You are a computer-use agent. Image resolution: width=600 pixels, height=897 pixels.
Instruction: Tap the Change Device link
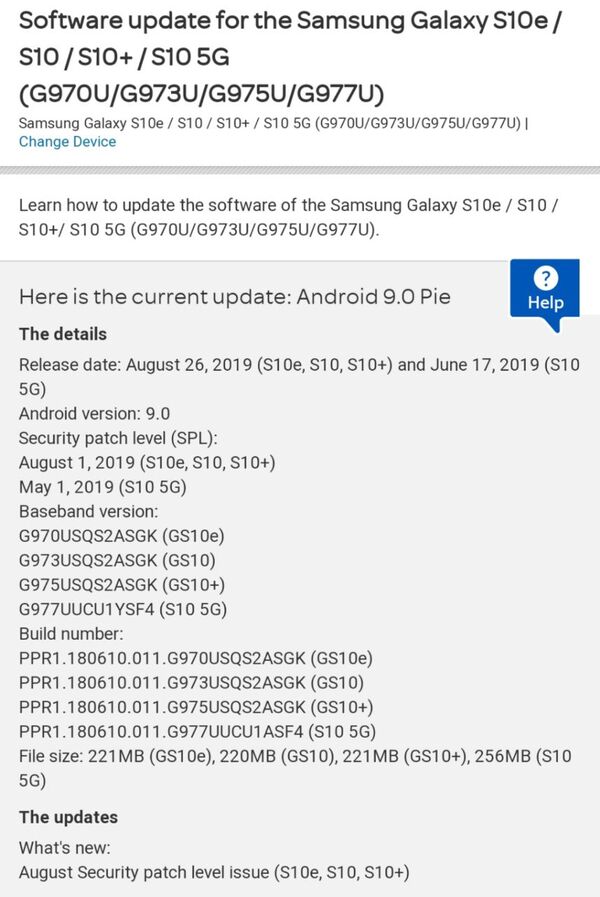[67, 142]
